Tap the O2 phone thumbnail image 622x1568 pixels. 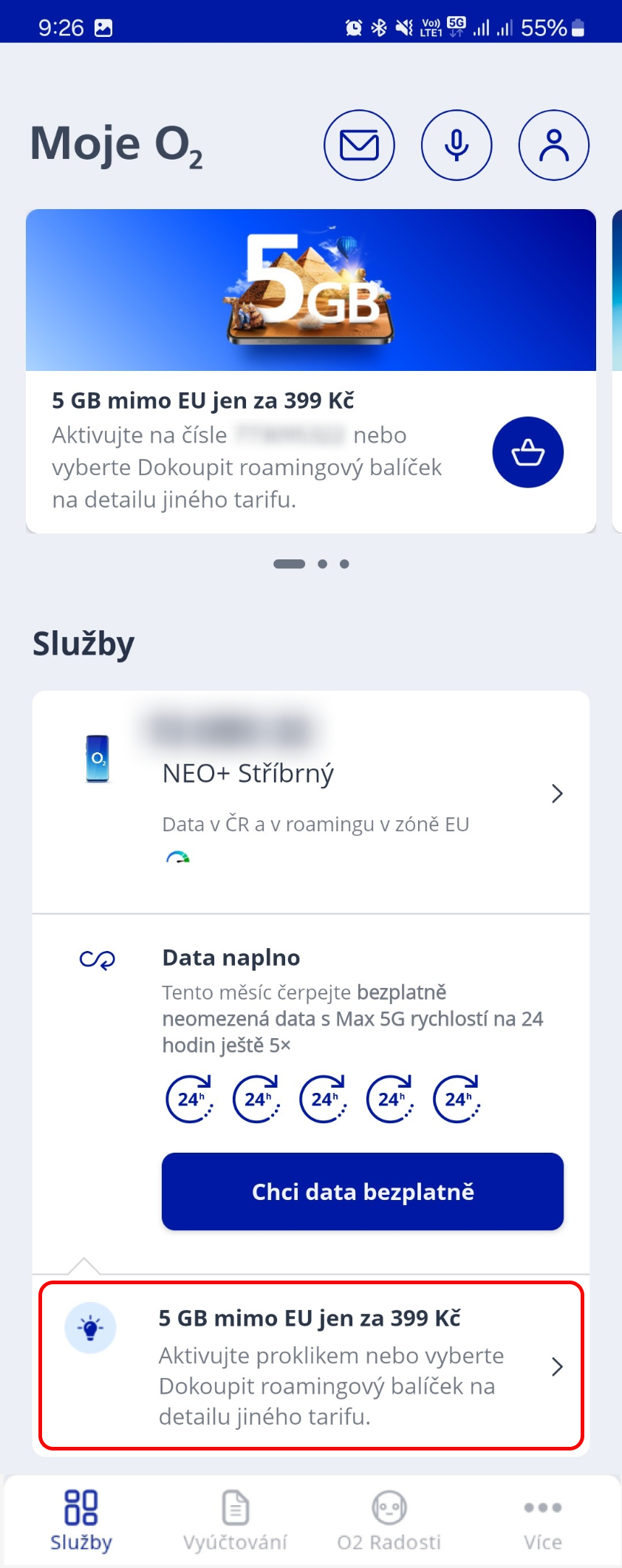coord(97,758)
